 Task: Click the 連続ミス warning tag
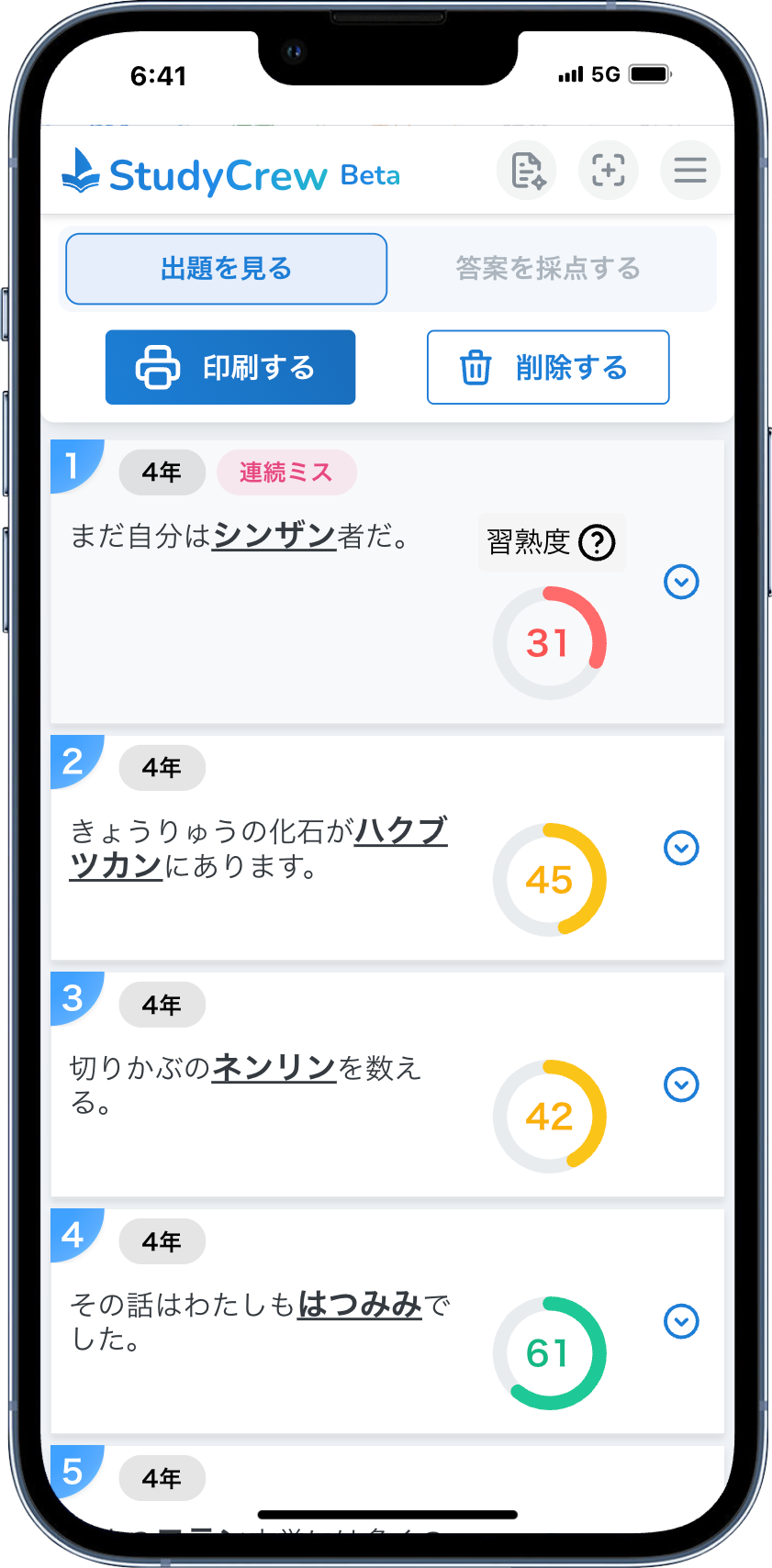[x=286, y=472]
